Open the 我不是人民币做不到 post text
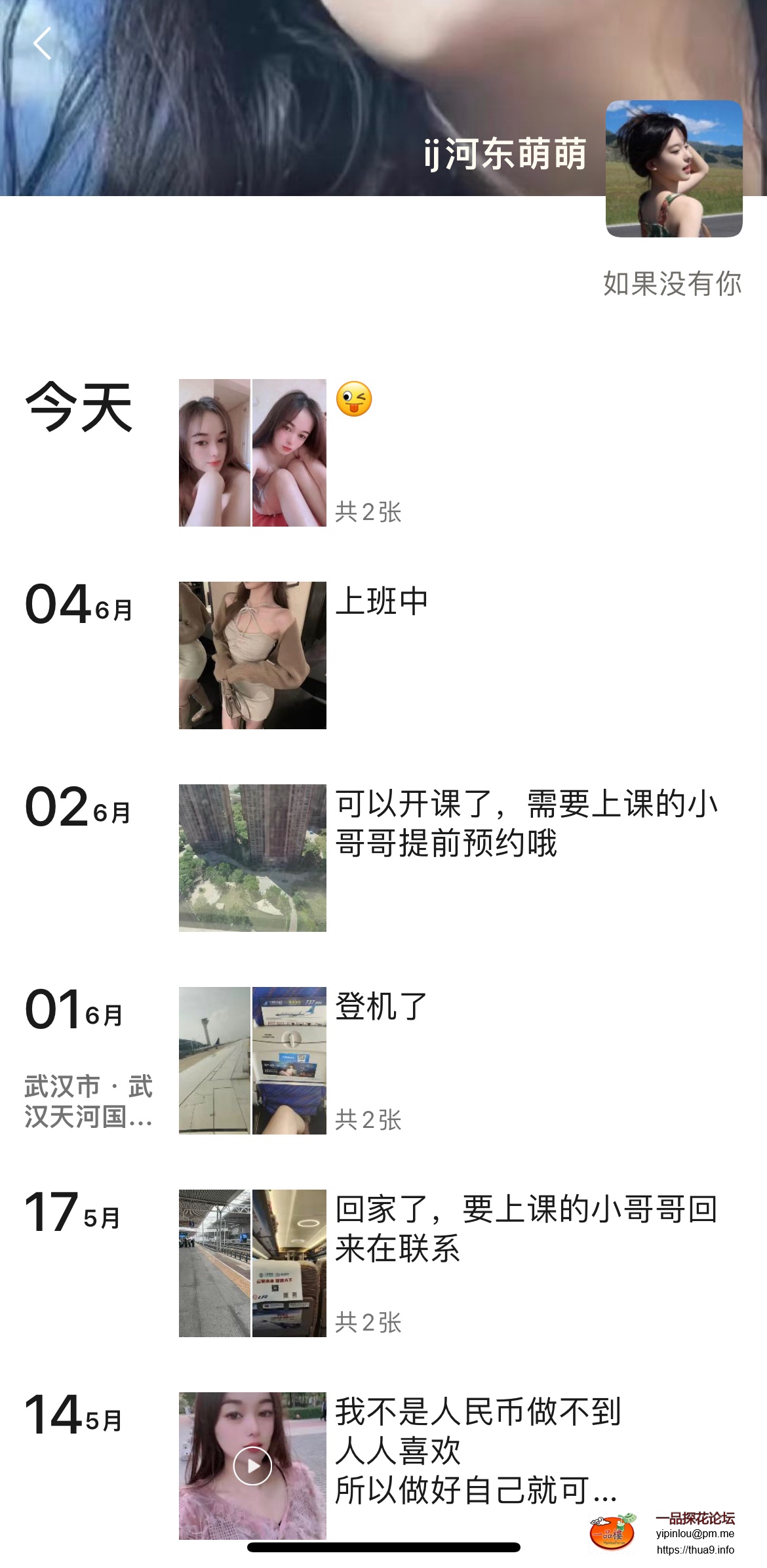 point(477,1451)
